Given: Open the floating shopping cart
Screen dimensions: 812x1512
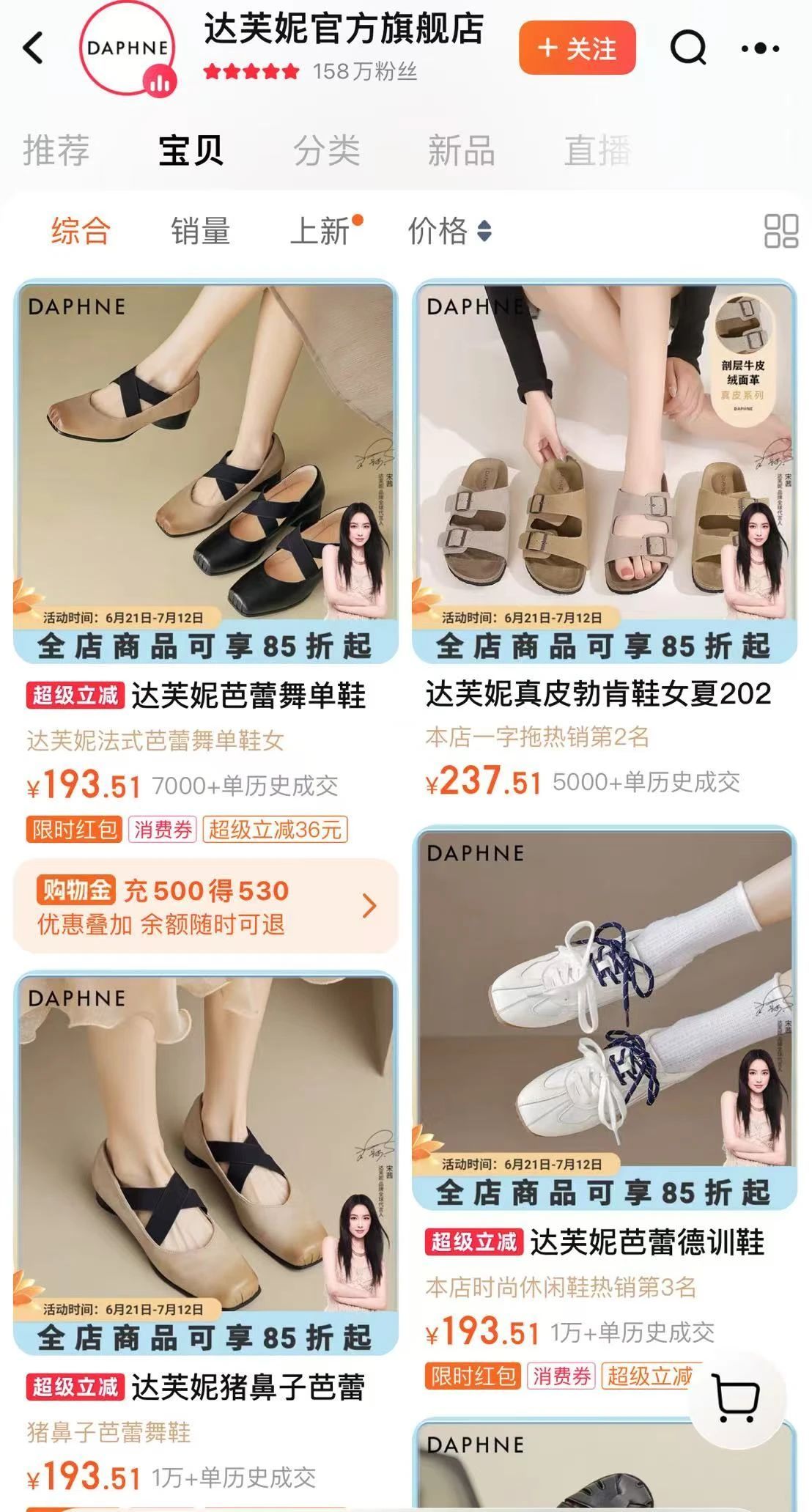Looking at the screenshot, I should [x=736, y=1398].
